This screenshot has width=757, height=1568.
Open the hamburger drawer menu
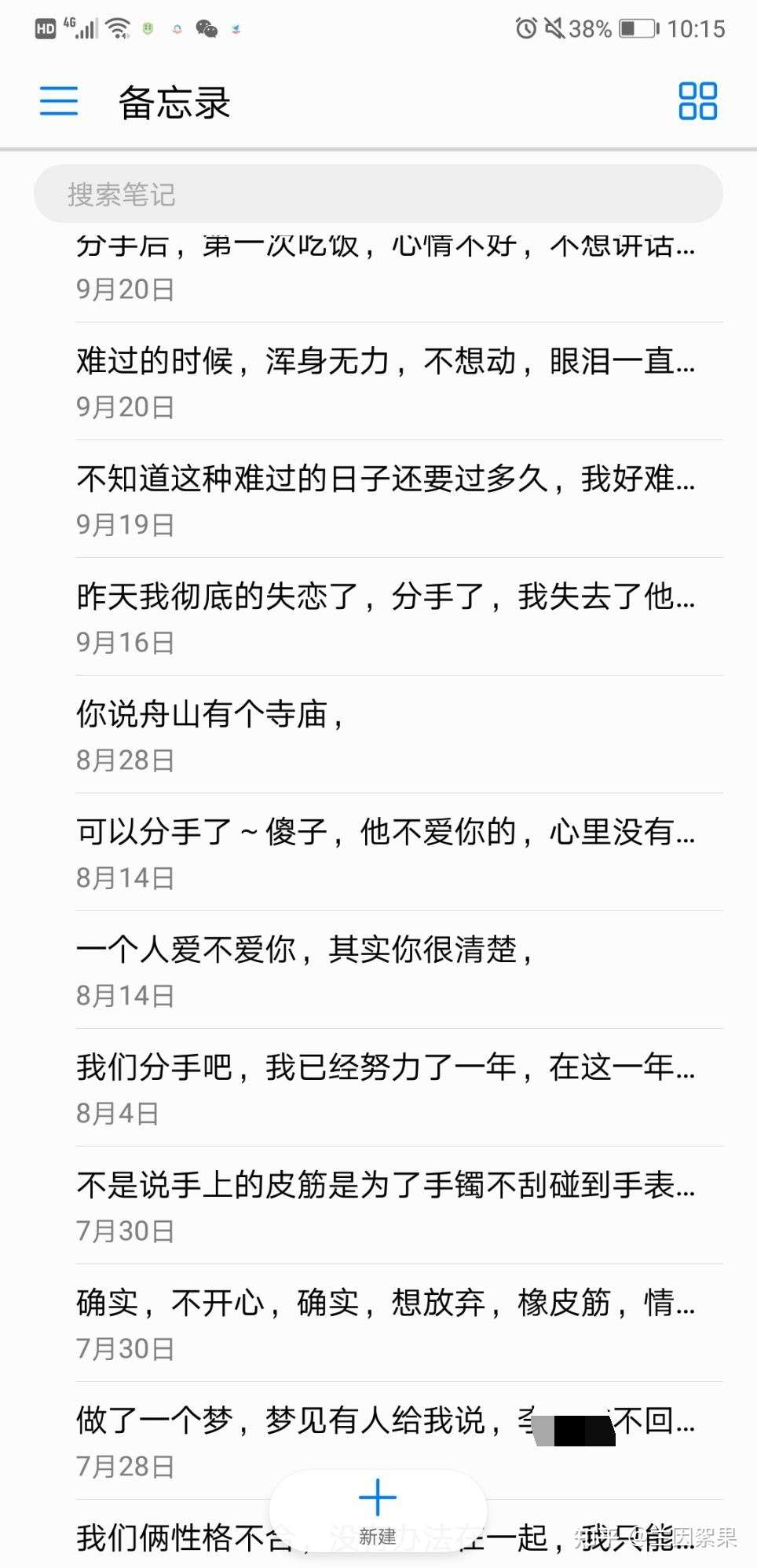point(59,101)
